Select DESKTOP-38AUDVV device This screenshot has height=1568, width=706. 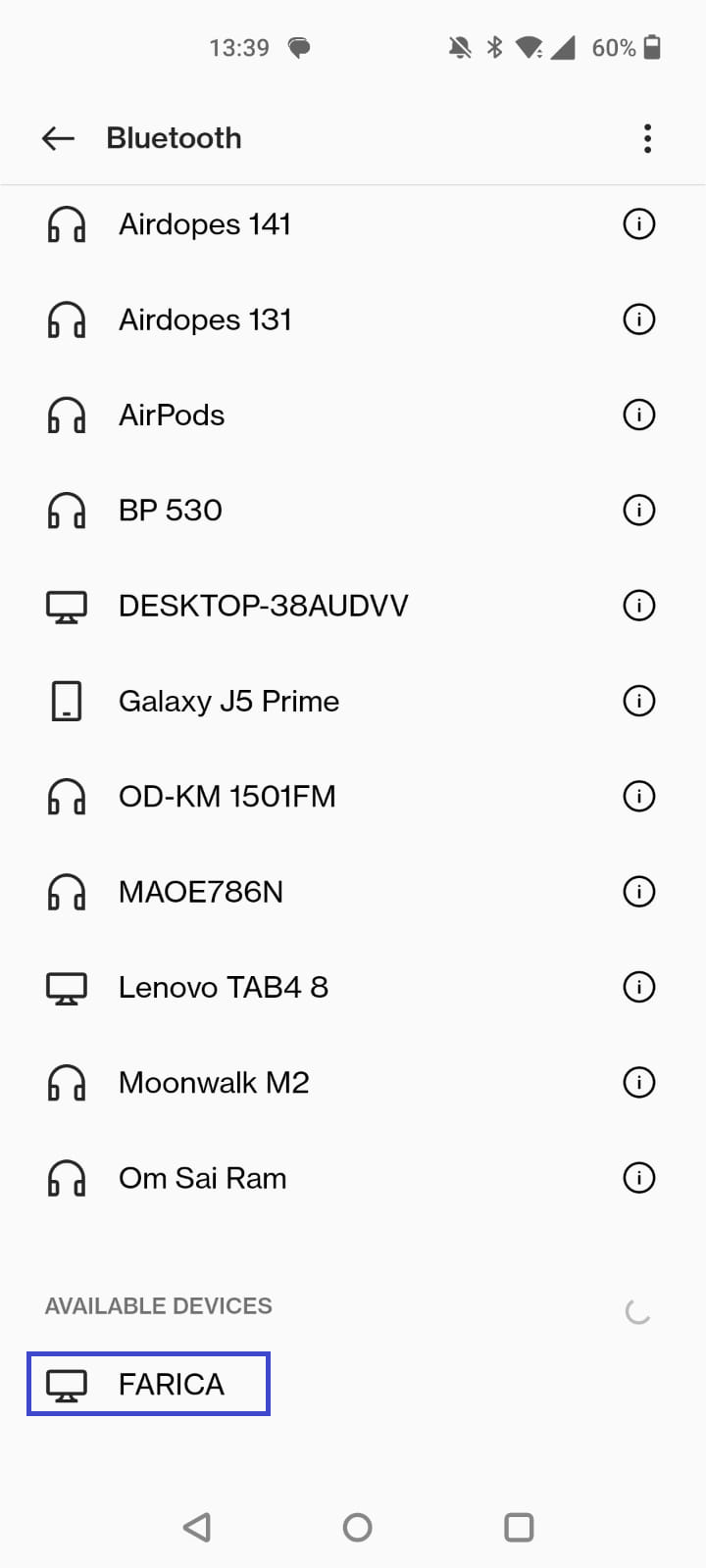click(263, 606)
